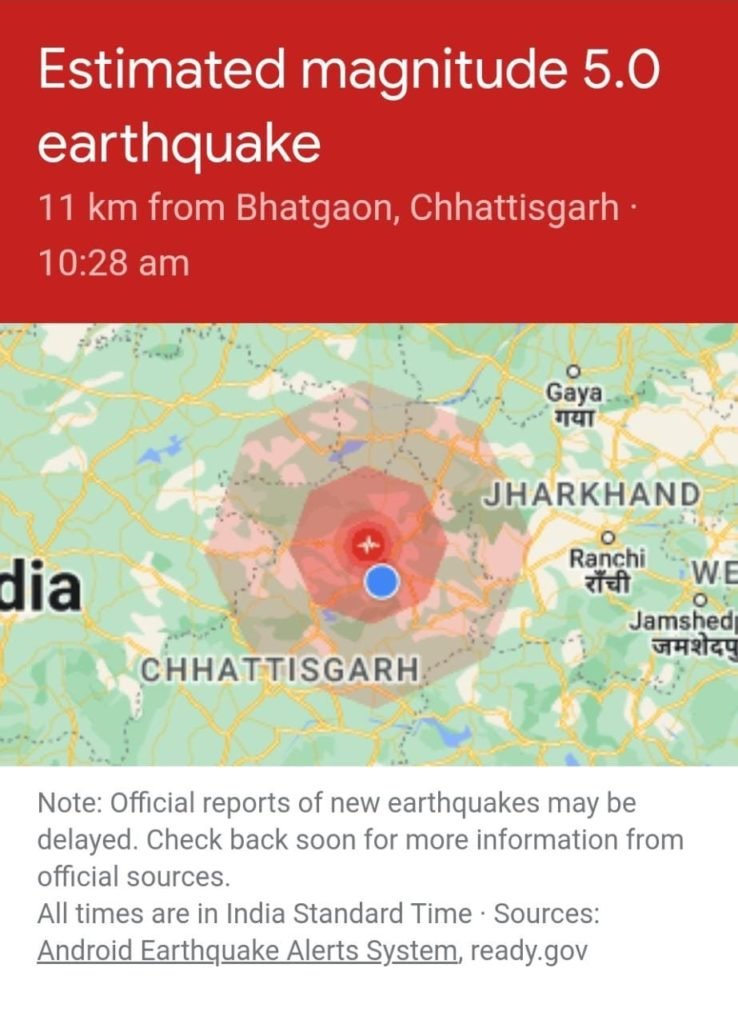Open the Android Earthquake Alerts System link
Viewport: 738px width, 1024px height.
(246, 950)
